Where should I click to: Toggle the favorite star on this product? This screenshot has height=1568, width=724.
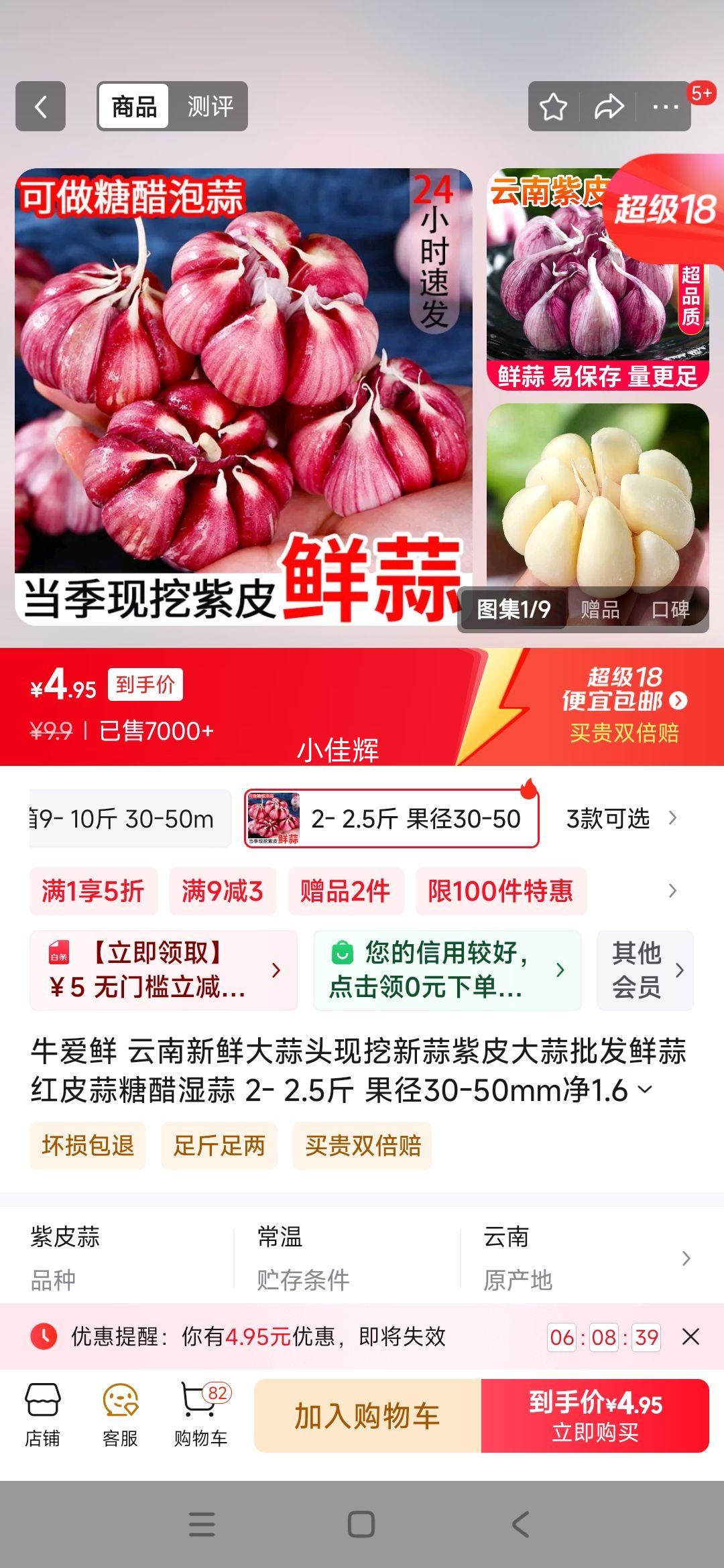click(x=554, y=106)
